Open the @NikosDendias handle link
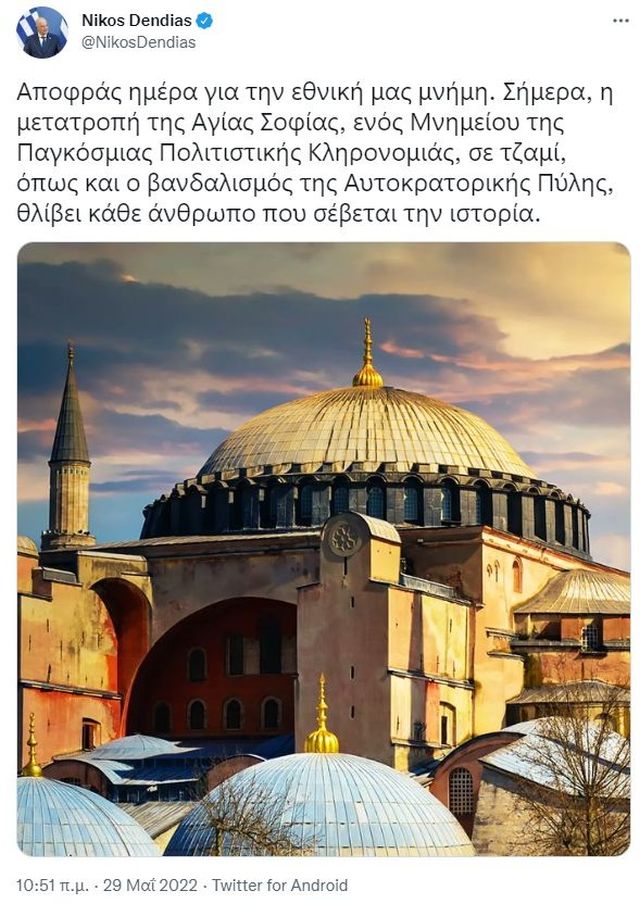This screenshot has height=904, width=640. (137, 43)
